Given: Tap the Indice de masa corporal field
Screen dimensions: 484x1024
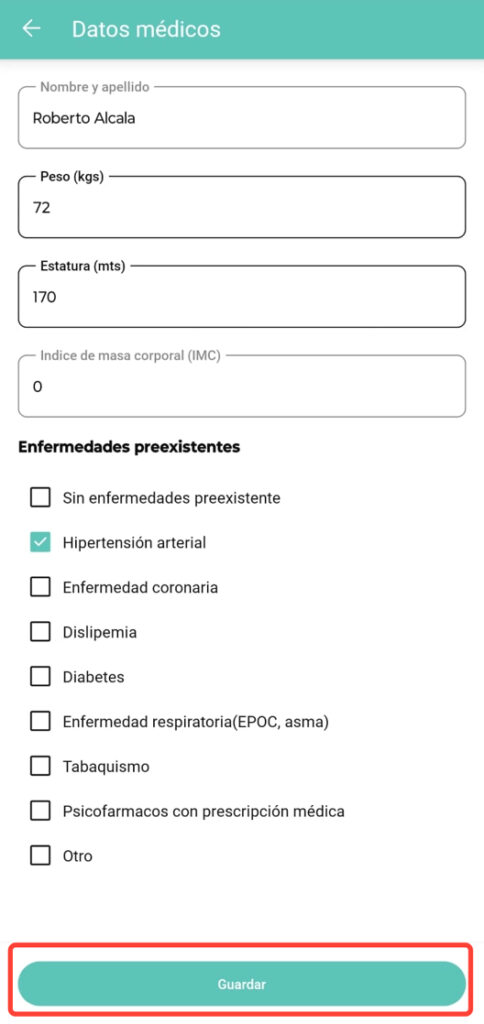Looking at the screenshot, I should pos(242,387).
